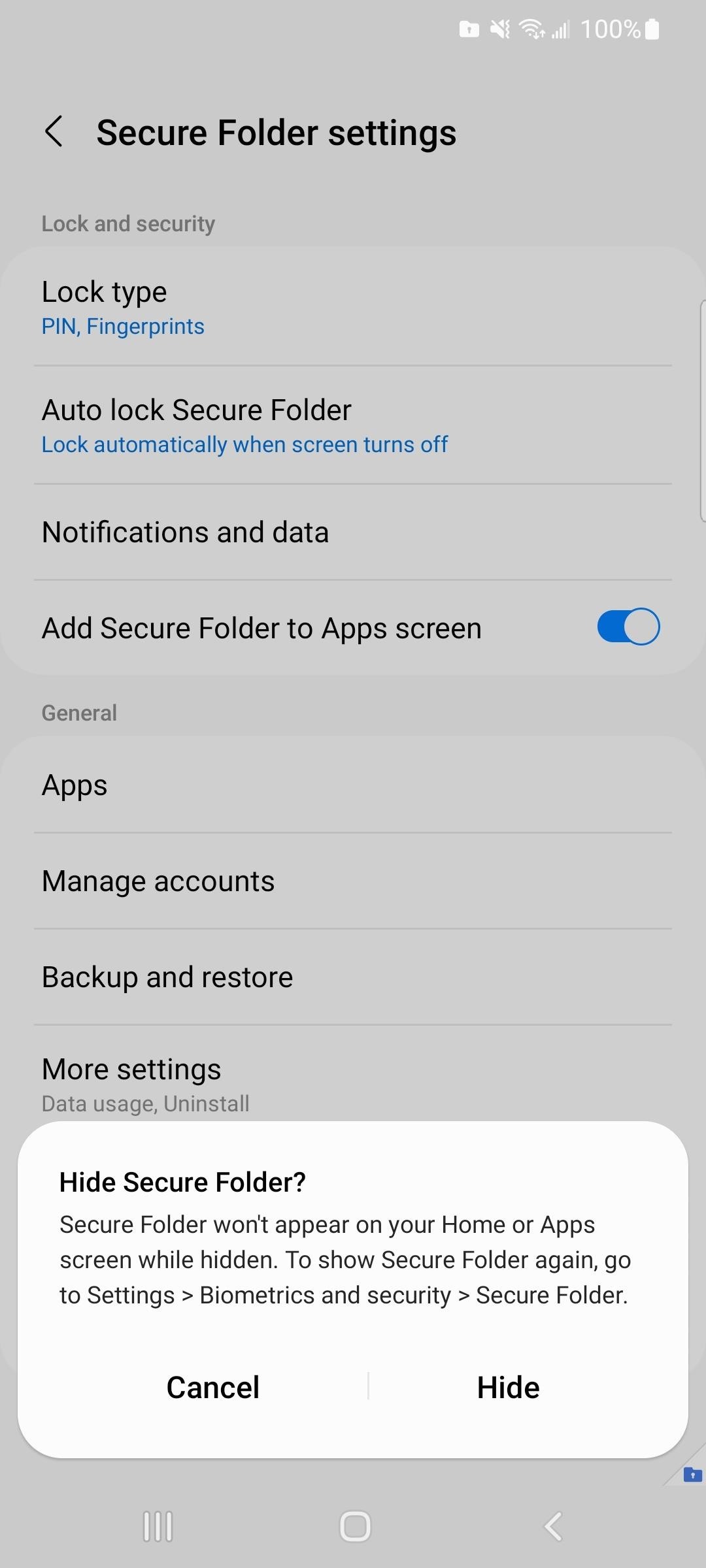Open recent apps from navigation bar

click(158, 1527)
